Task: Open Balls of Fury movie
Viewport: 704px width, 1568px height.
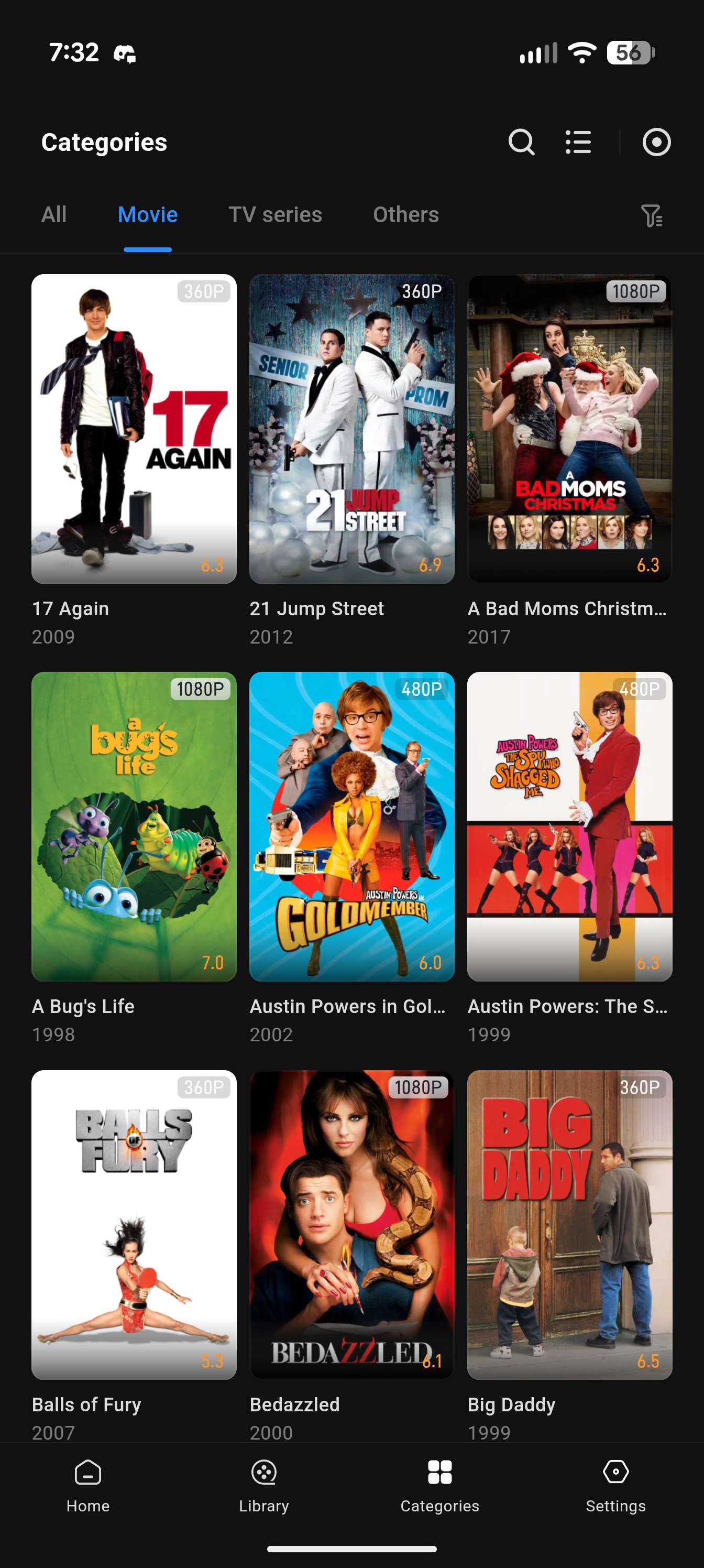Action: (134, 1225)
